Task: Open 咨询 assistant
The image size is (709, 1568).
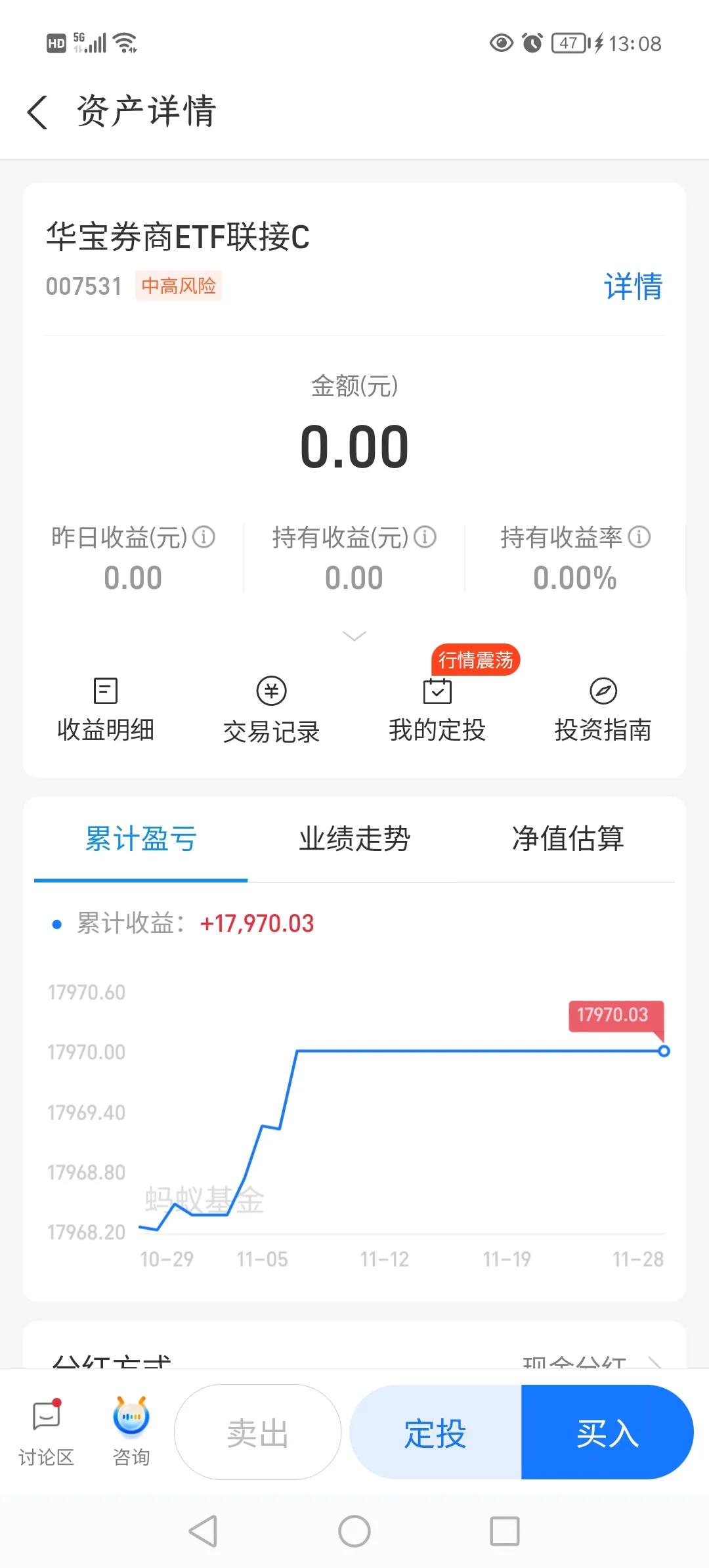Action: point(131,1432)
